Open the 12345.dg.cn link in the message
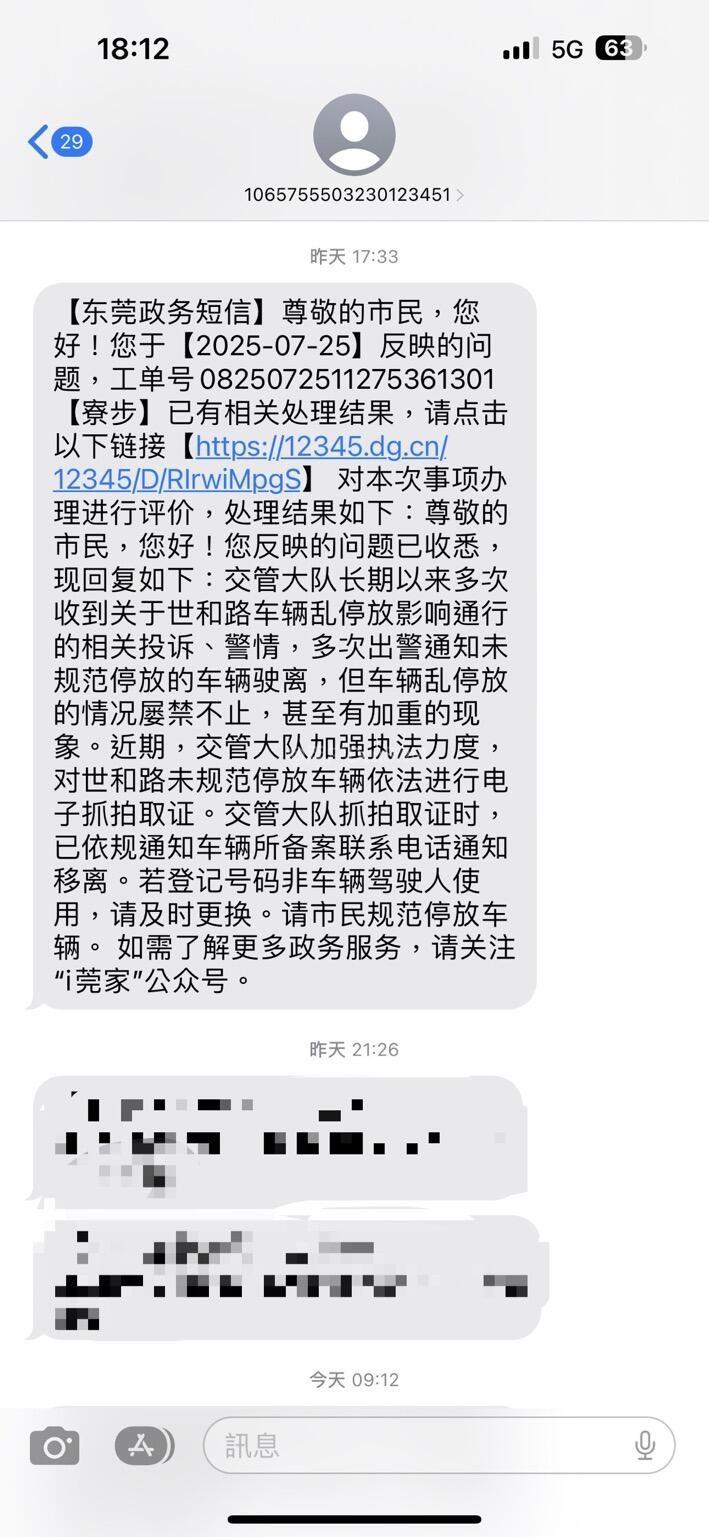The width and height of the screenshot is (709, 1537). (251, 462)
